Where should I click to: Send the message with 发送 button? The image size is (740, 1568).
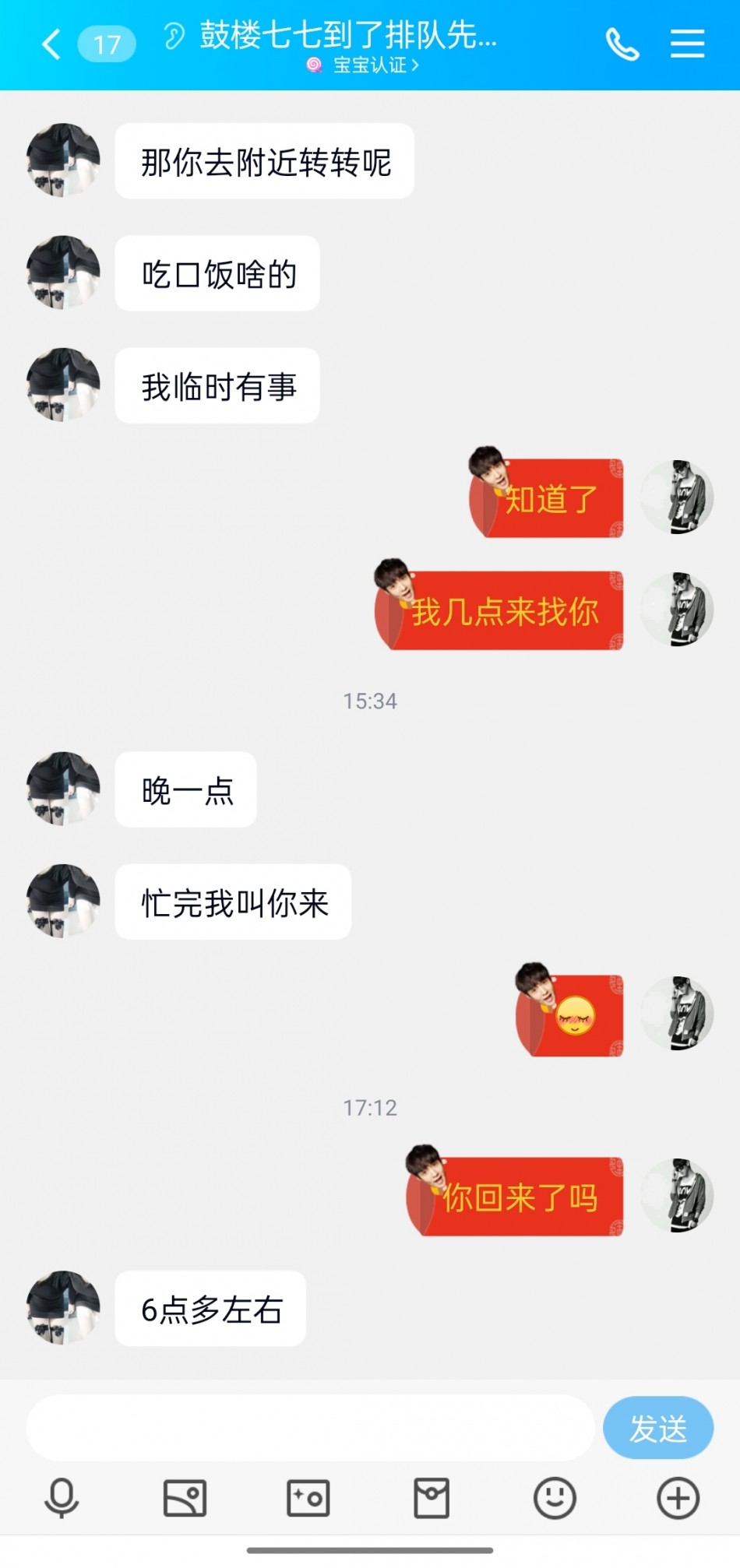point(657,1428)
